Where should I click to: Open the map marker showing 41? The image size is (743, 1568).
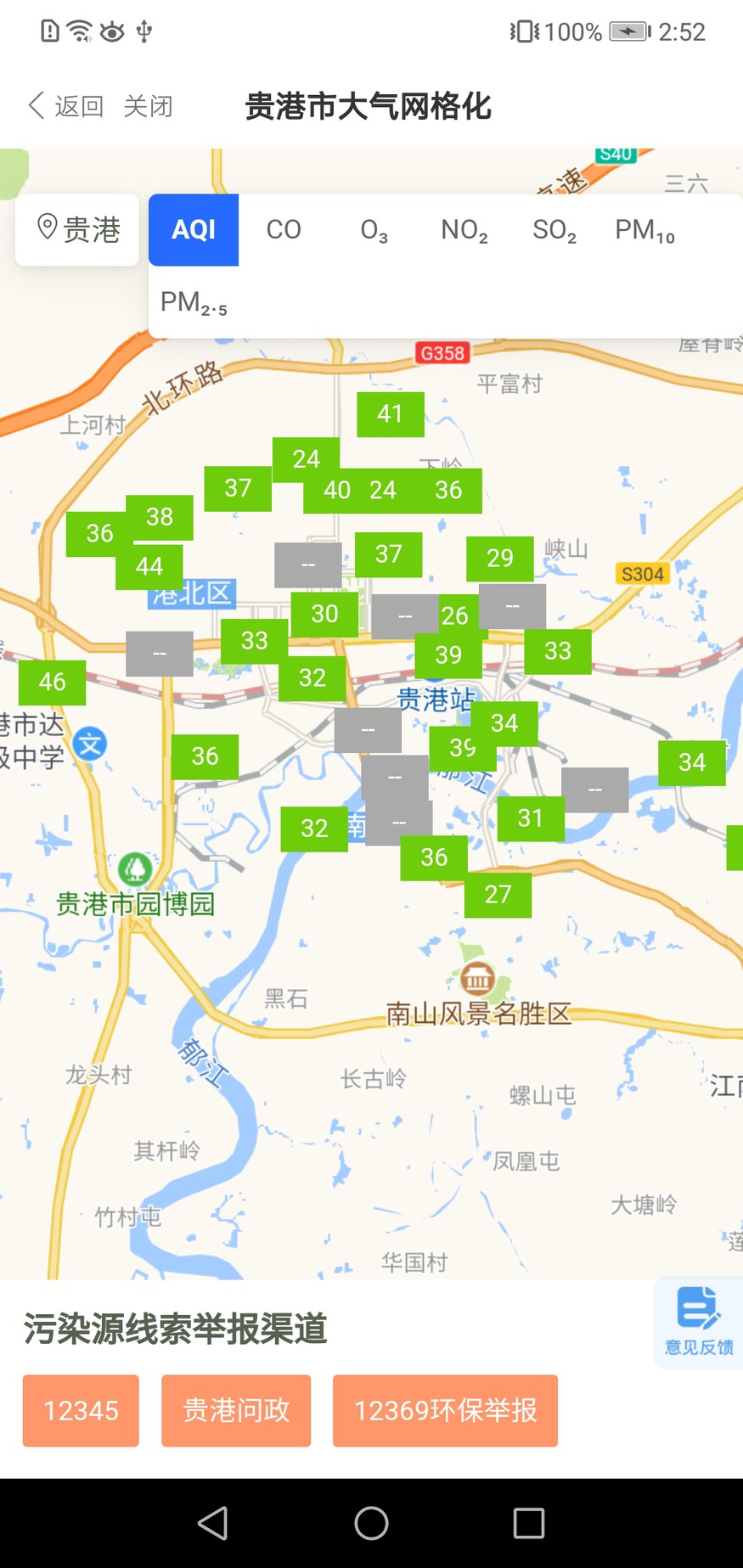pyautogui.click(x=390, y=414)
